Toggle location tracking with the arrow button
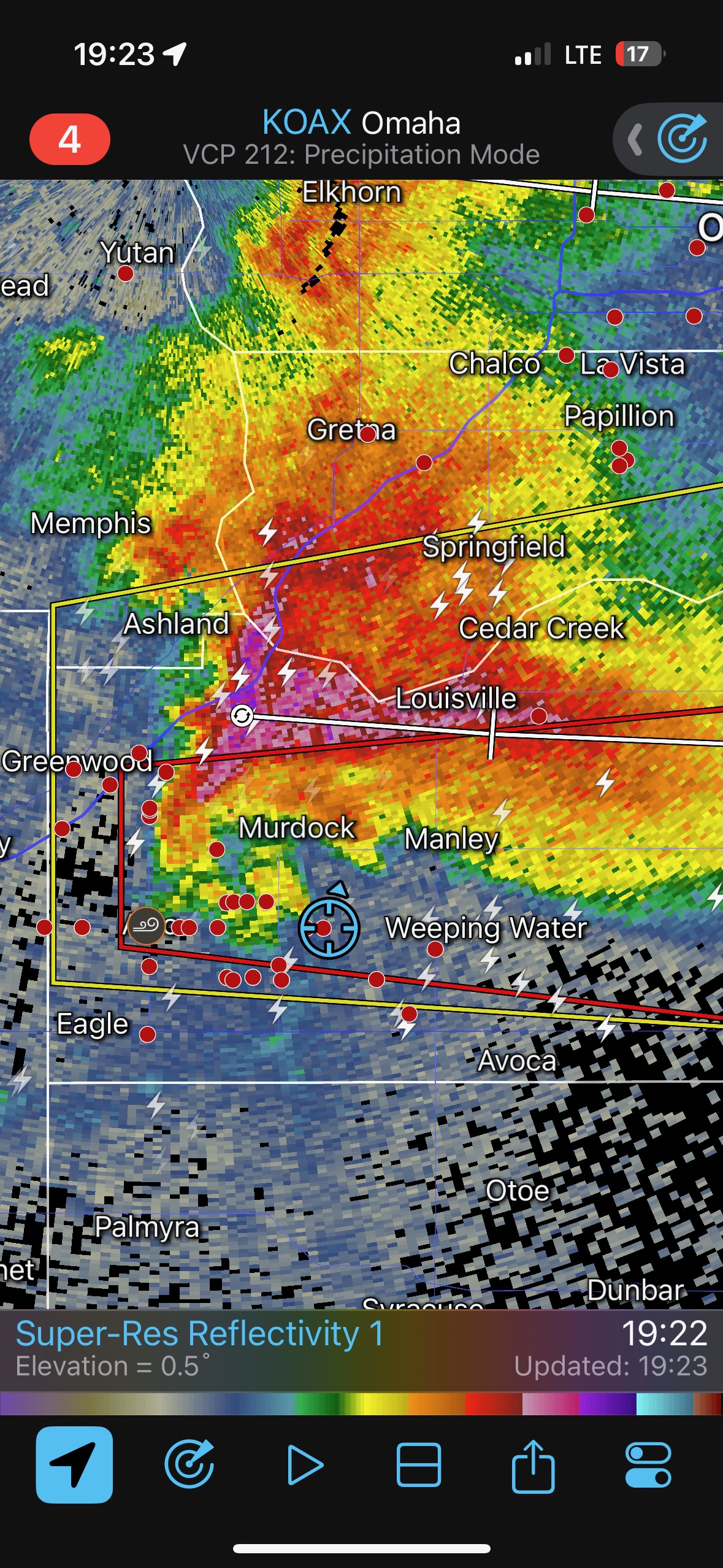 [x=74, y=1465]
